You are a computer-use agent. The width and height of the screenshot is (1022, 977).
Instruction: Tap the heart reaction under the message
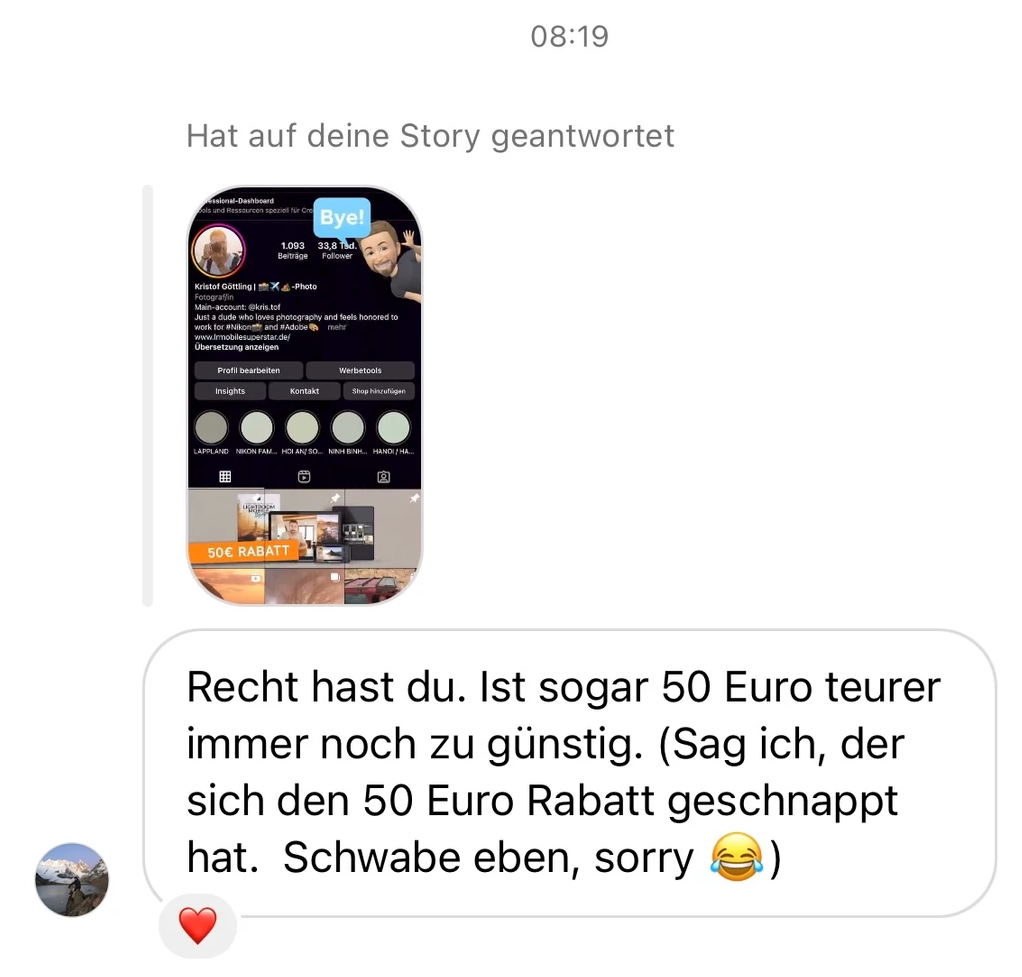point(197,926)
